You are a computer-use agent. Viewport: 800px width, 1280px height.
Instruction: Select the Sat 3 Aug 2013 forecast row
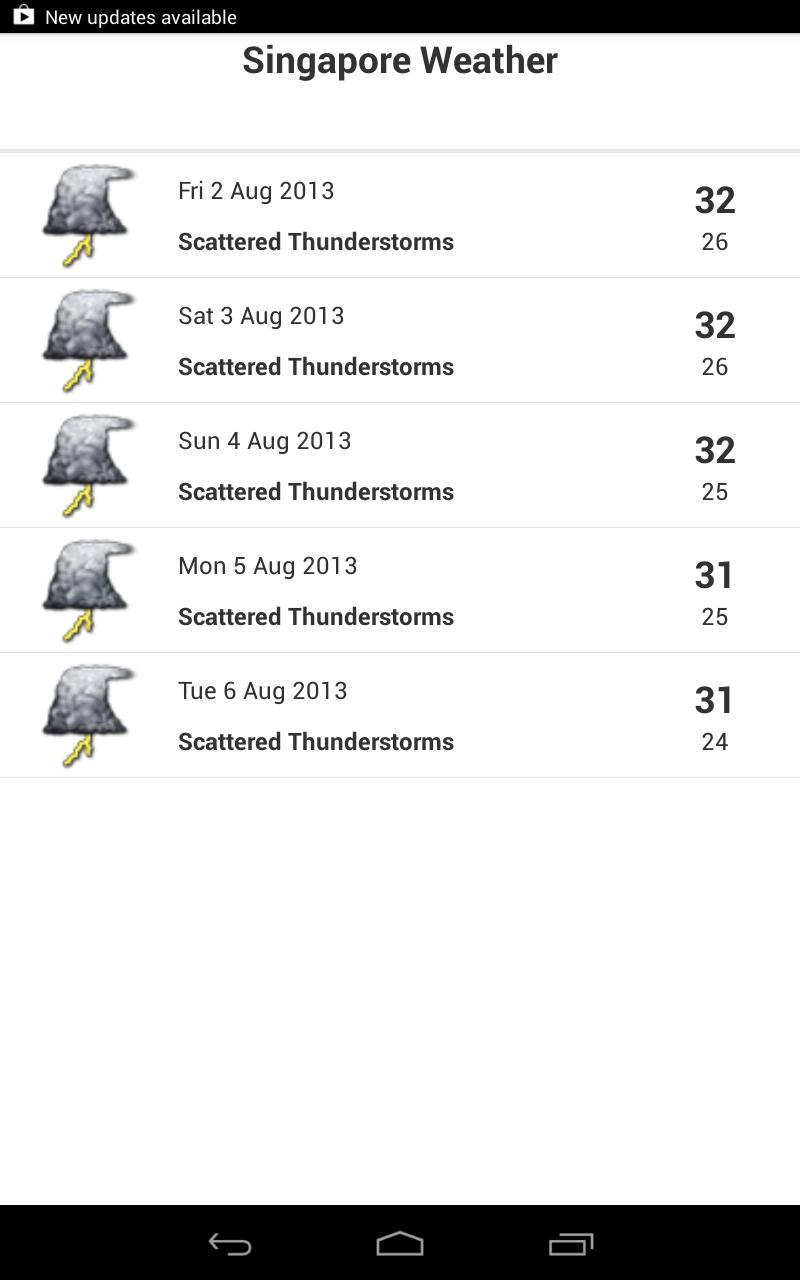pyautogui.click(x=400, y=339)
